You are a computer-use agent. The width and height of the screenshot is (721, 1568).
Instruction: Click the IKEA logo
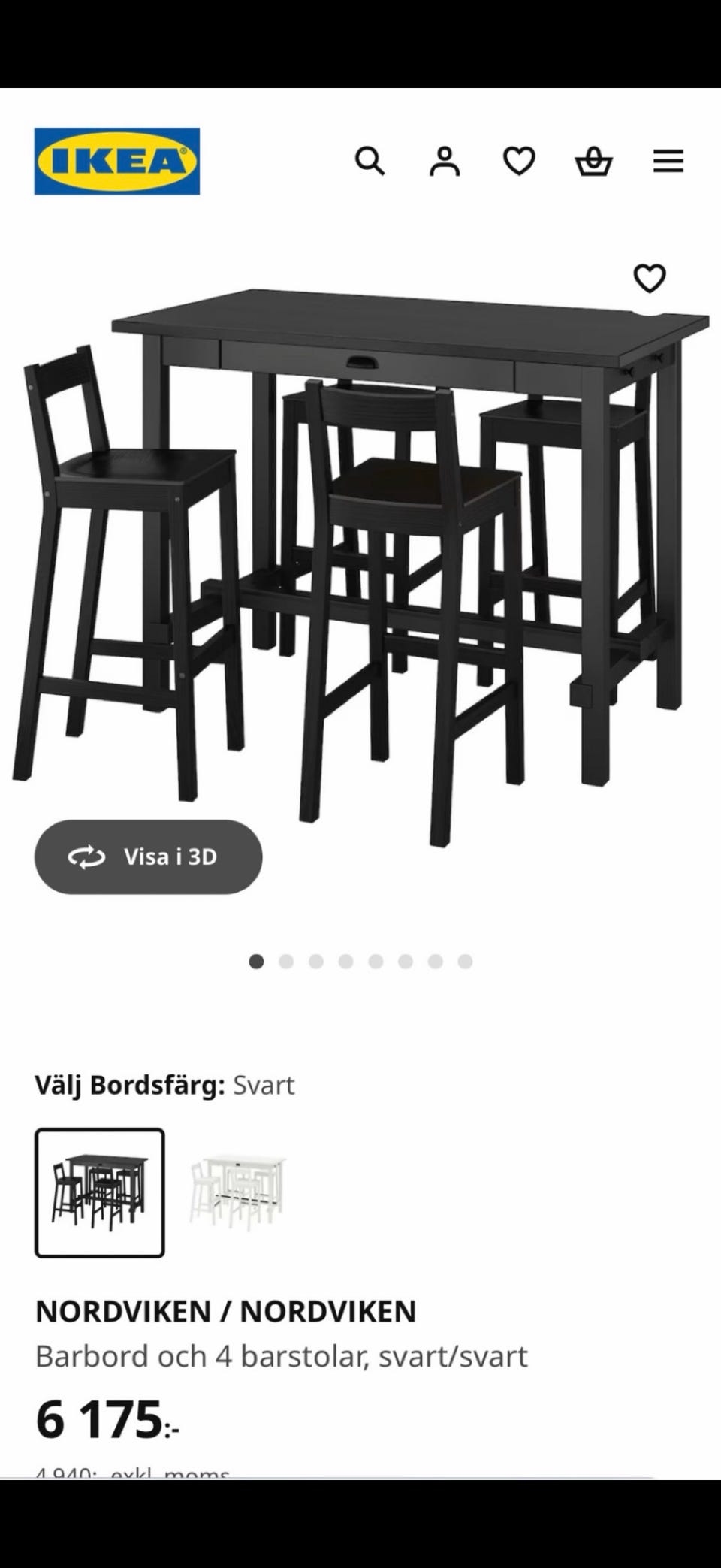pos(116,160)
